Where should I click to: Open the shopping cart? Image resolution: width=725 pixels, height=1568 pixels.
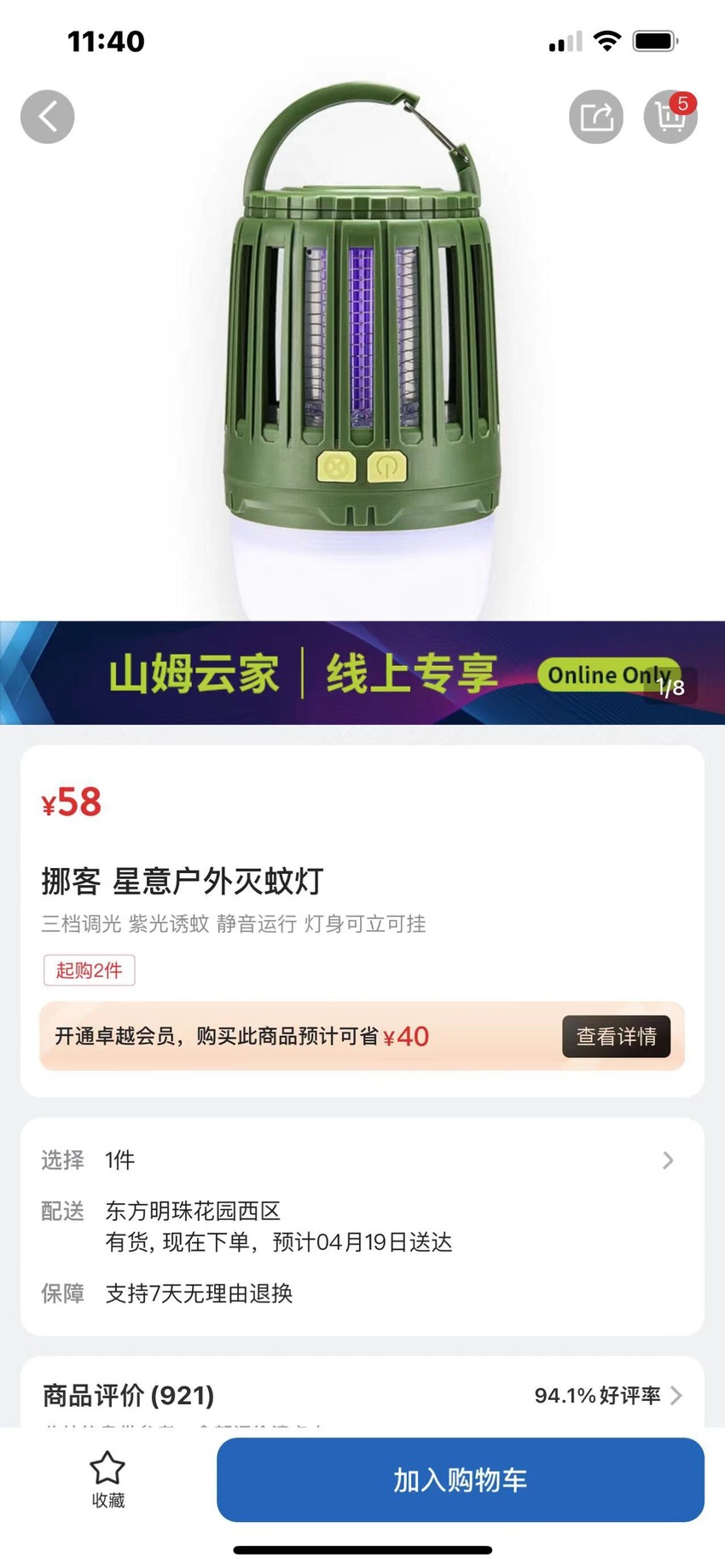point(670,117)
